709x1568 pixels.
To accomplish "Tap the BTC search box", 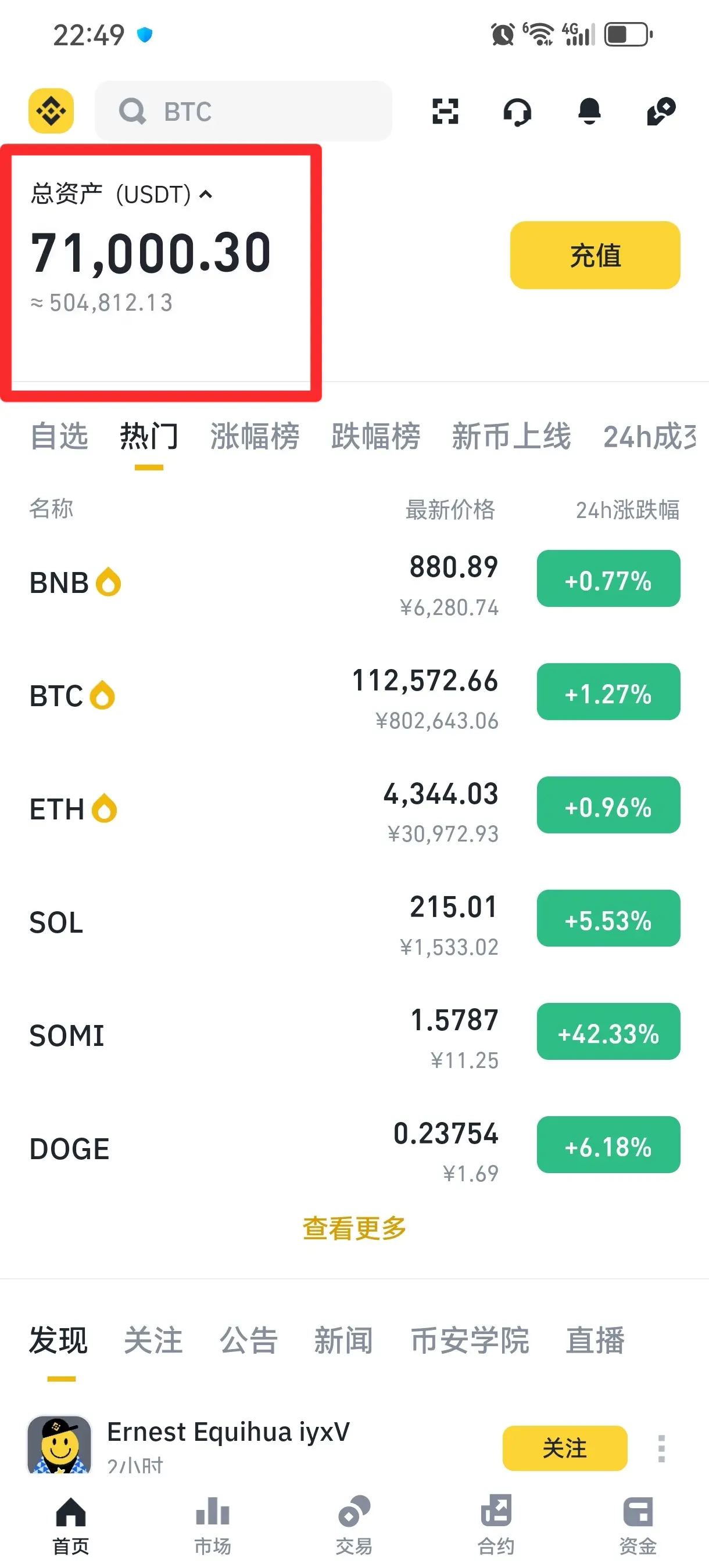I will tap(244, 112).
